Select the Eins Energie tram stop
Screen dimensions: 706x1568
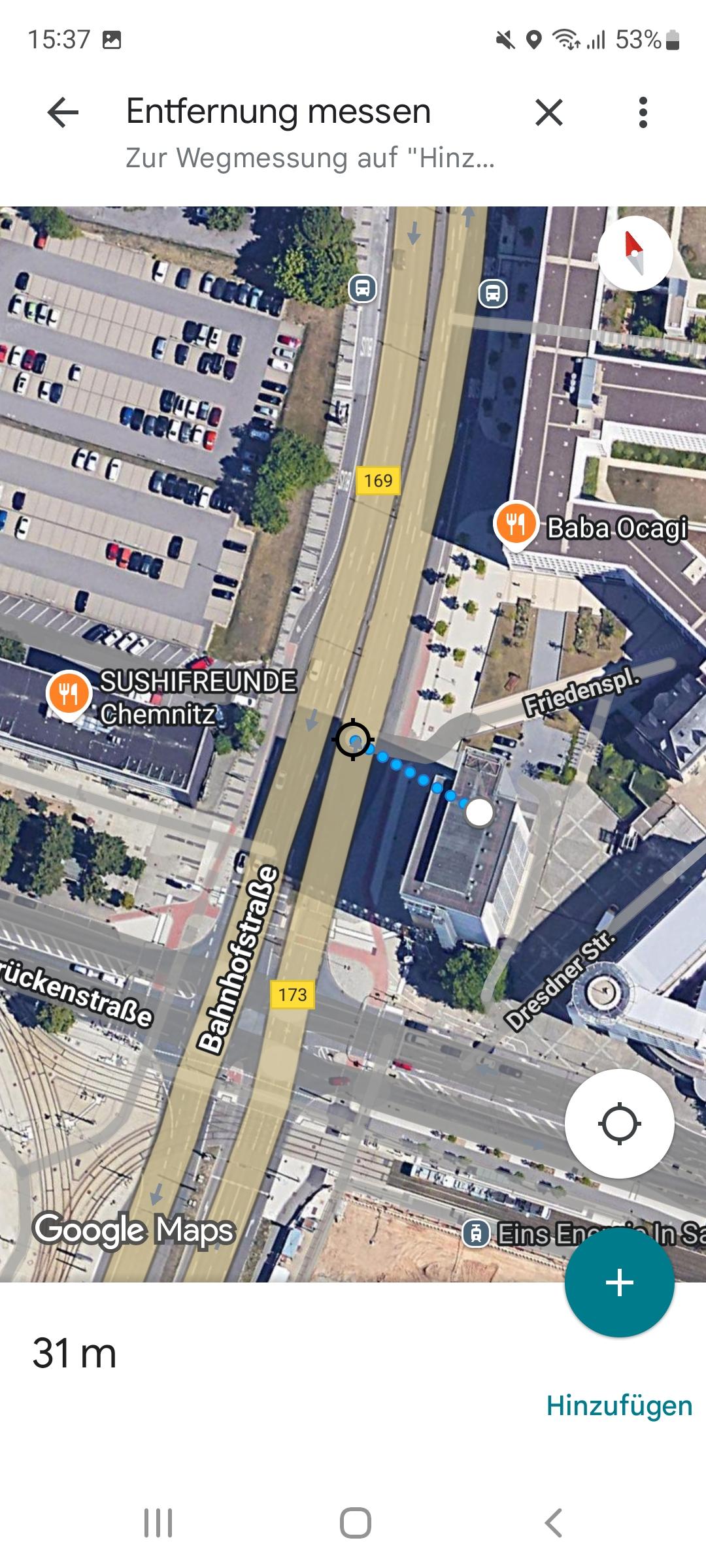[x=477, y=1233]
